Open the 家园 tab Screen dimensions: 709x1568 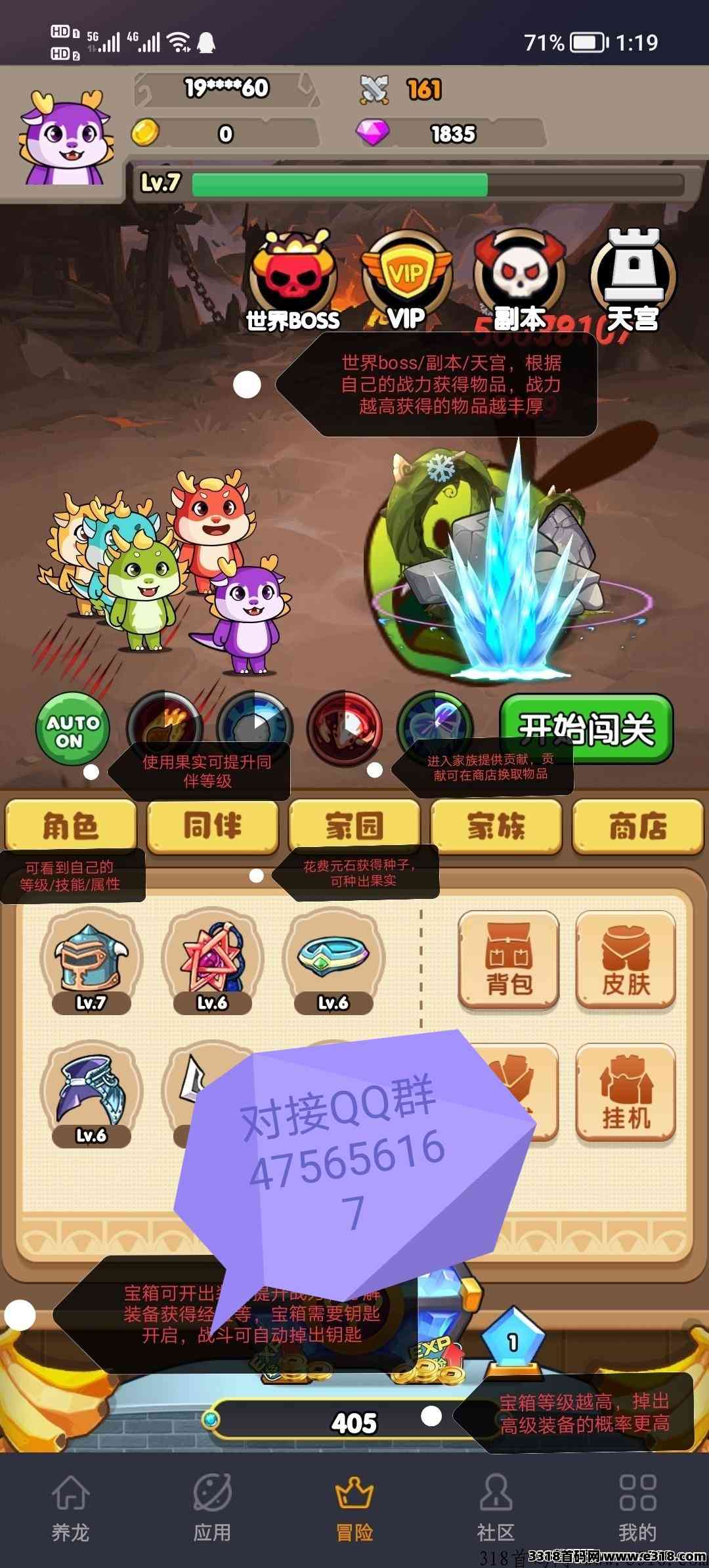point(354,826)
